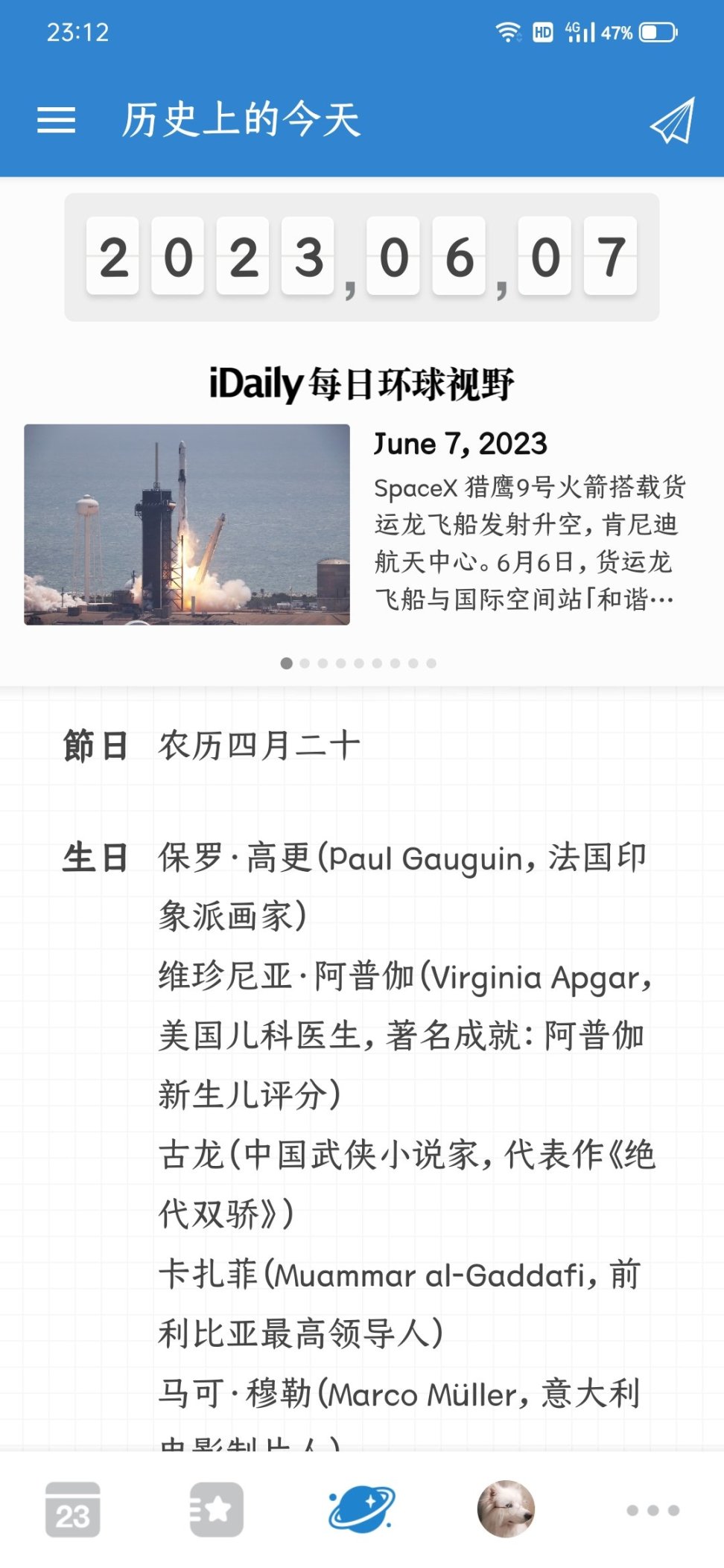Go to the profile avatar tab

pos(506,1509)
